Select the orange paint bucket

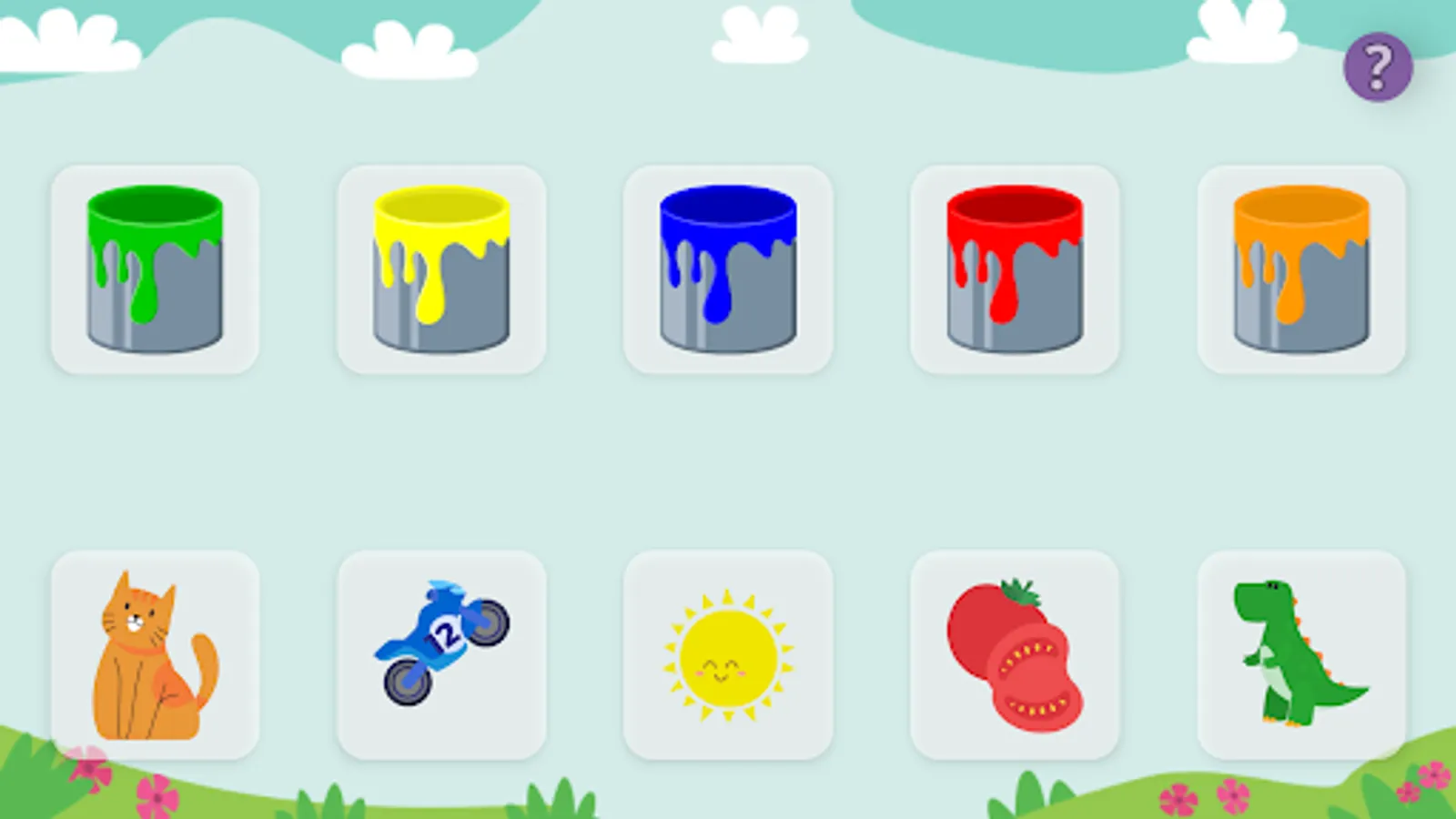[x=1301, y=269]
